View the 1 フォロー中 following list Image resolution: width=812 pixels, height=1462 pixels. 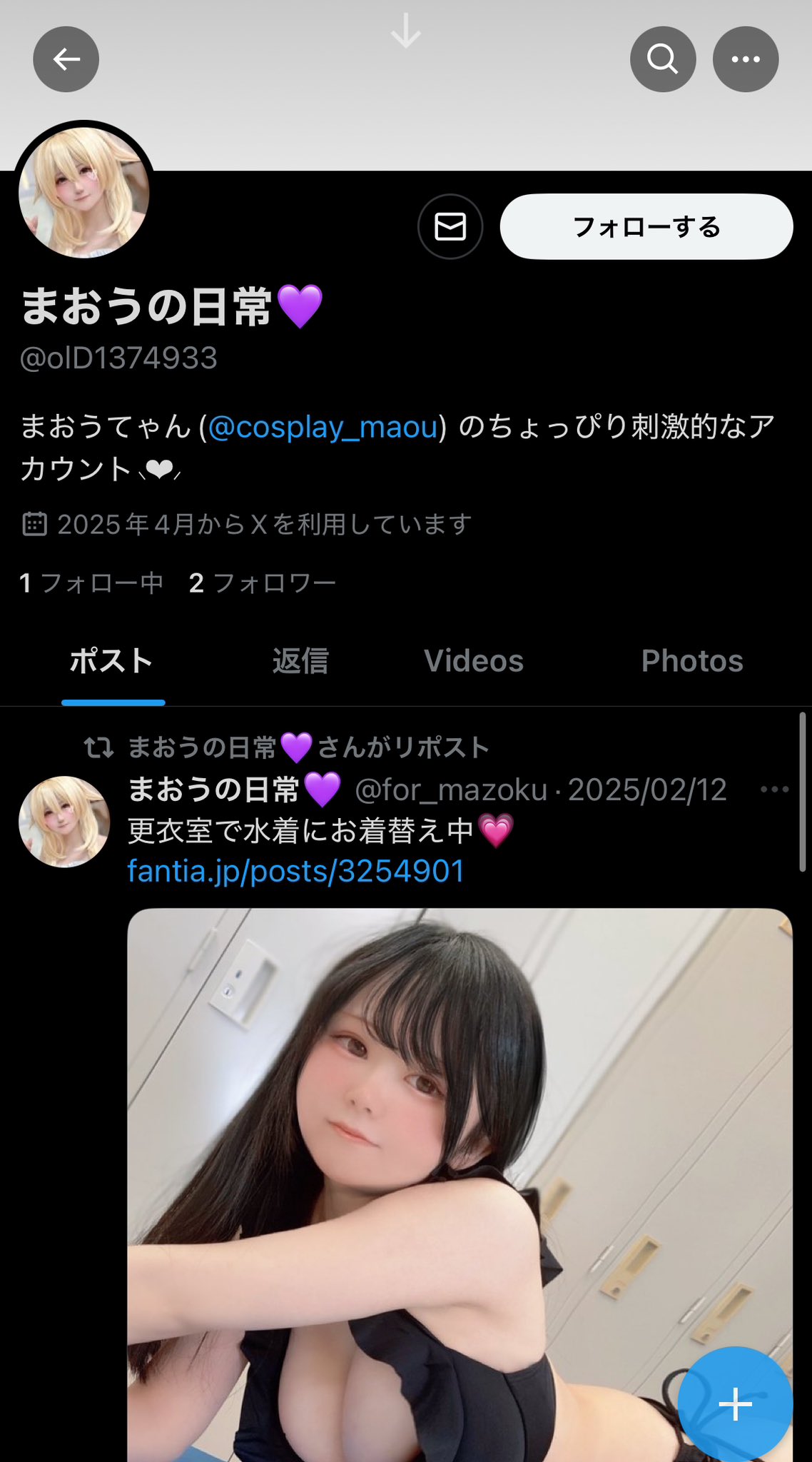pos(91,583)
